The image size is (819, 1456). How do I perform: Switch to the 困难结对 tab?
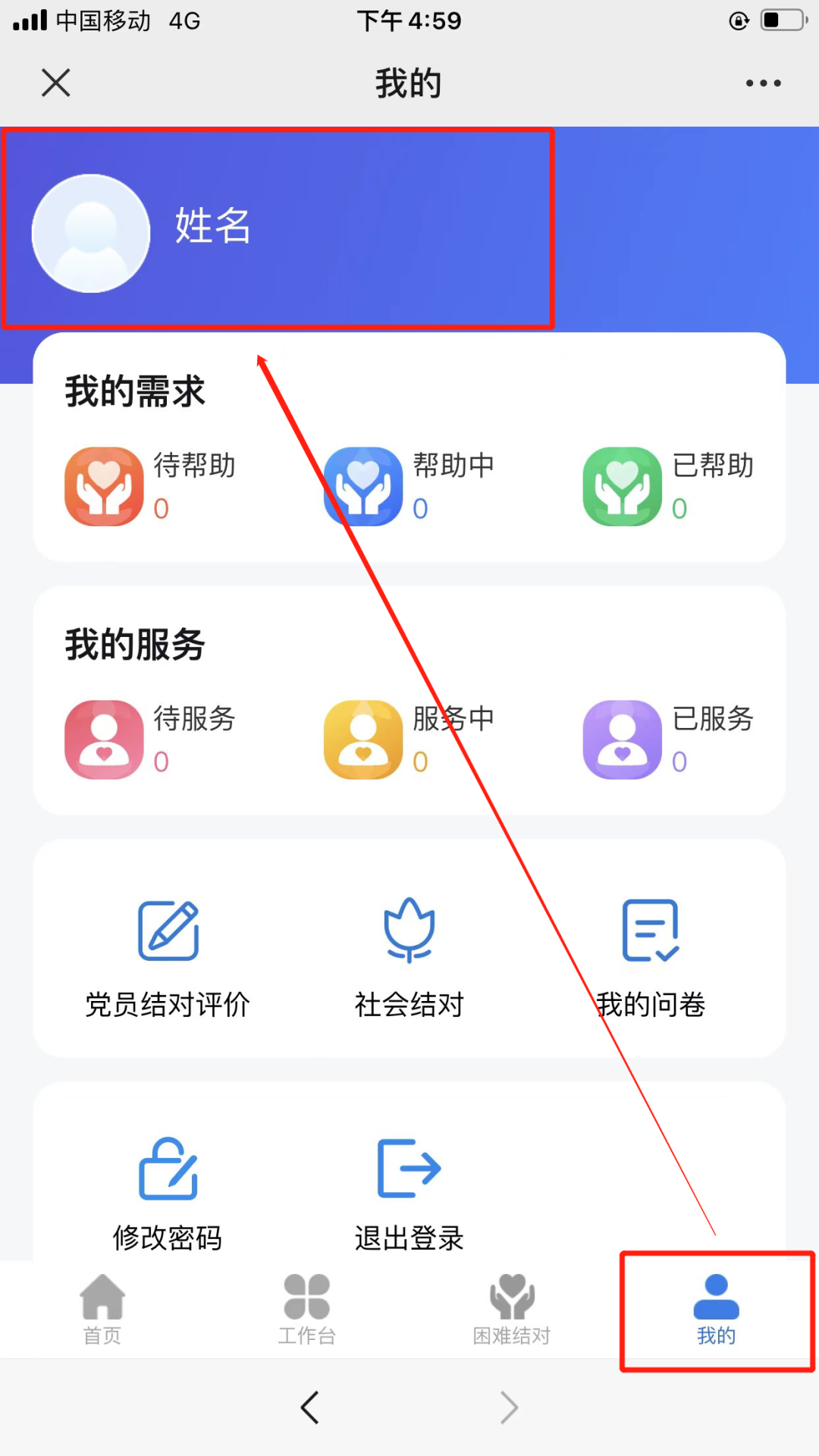(x=512, y=1309)
